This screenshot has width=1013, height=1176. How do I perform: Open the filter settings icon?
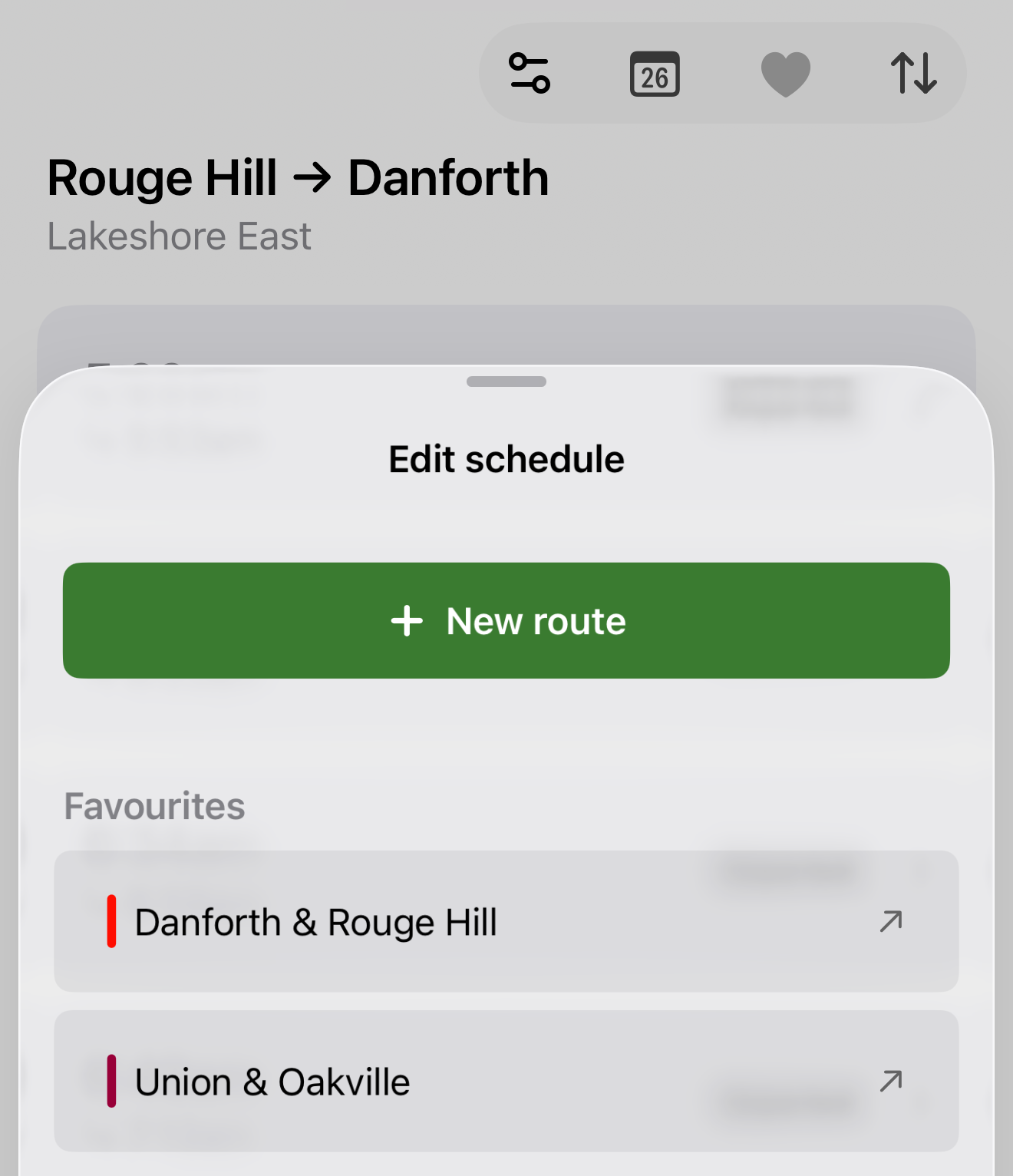530,73
